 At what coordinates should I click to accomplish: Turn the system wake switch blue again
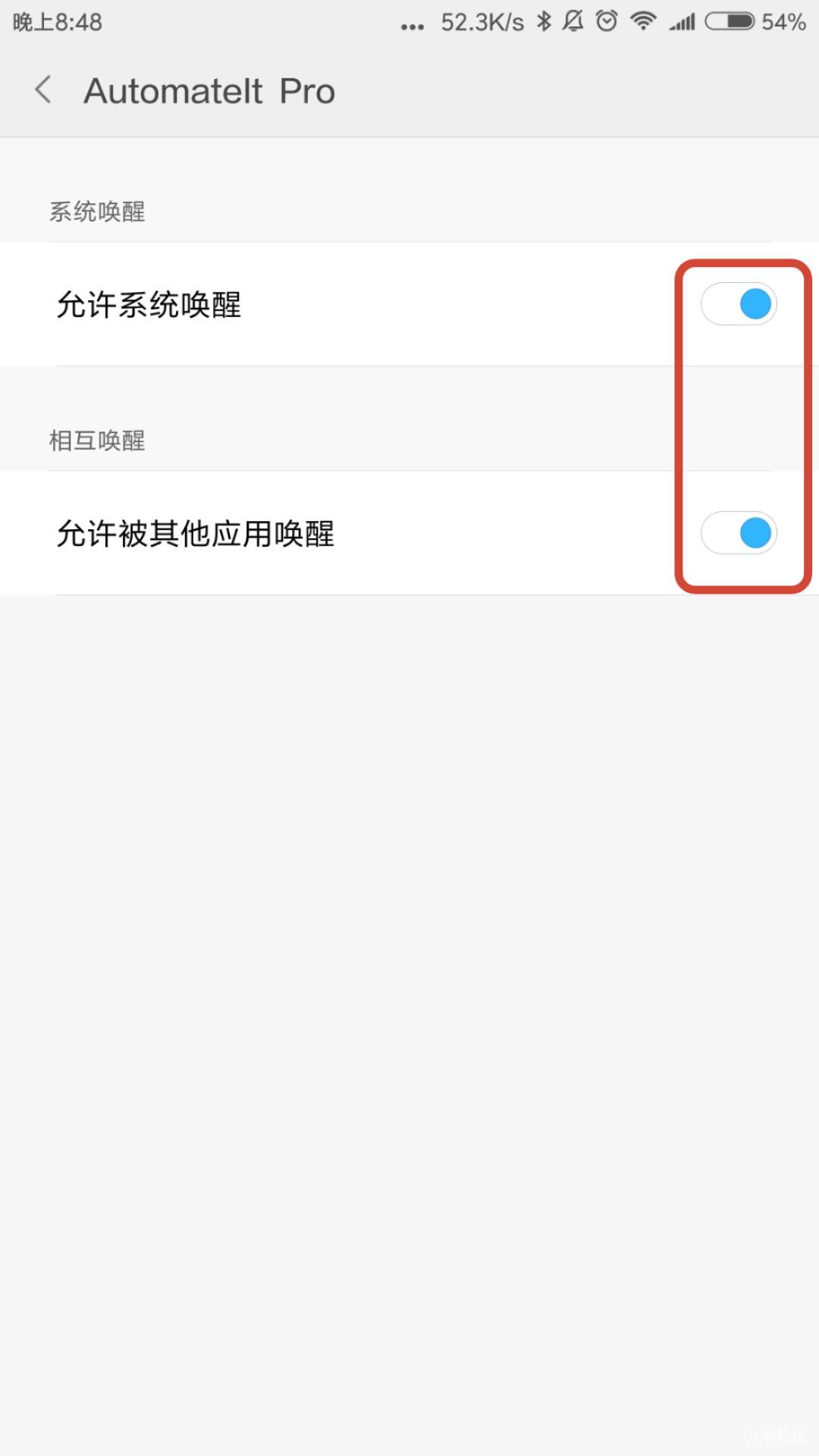pyautogui.click(x=738, y=304)
